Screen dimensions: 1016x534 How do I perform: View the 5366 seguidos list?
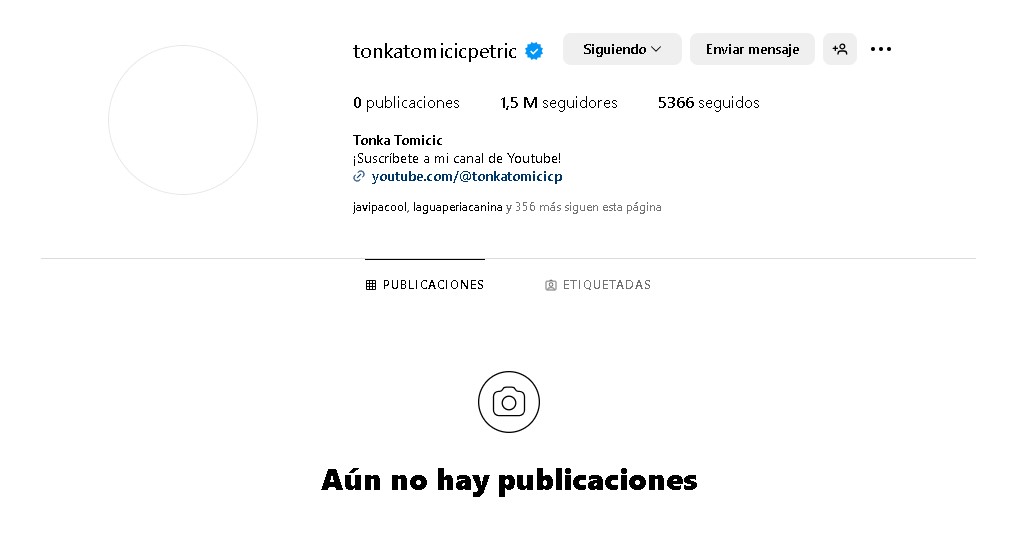(x=708, y=103)
